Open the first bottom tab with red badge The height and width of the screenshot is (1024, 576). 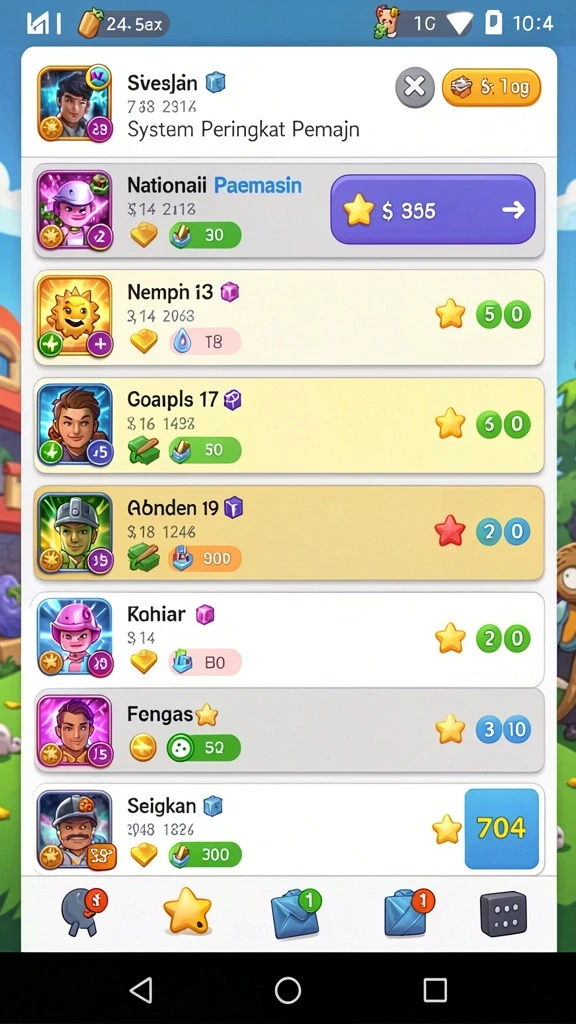(x=83, y=912)
